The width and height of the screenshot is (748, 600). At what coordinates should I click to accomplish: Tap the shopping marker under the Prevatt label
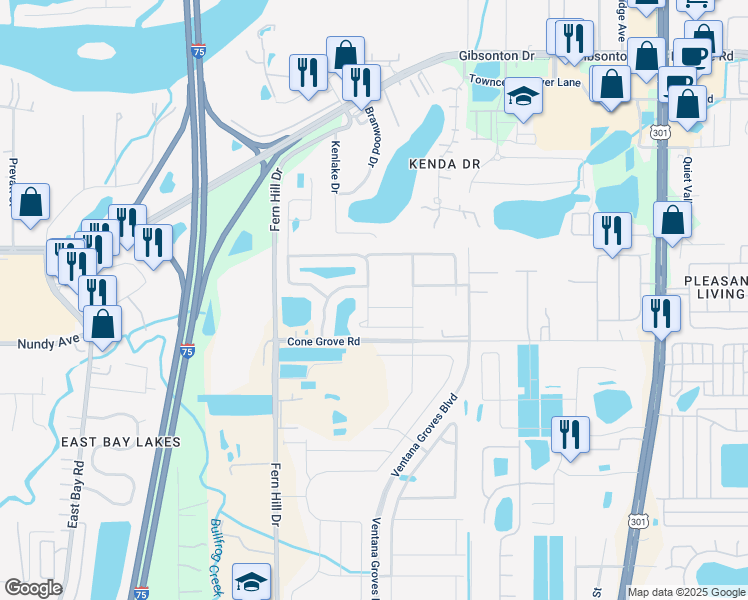(x=31, y=205)
